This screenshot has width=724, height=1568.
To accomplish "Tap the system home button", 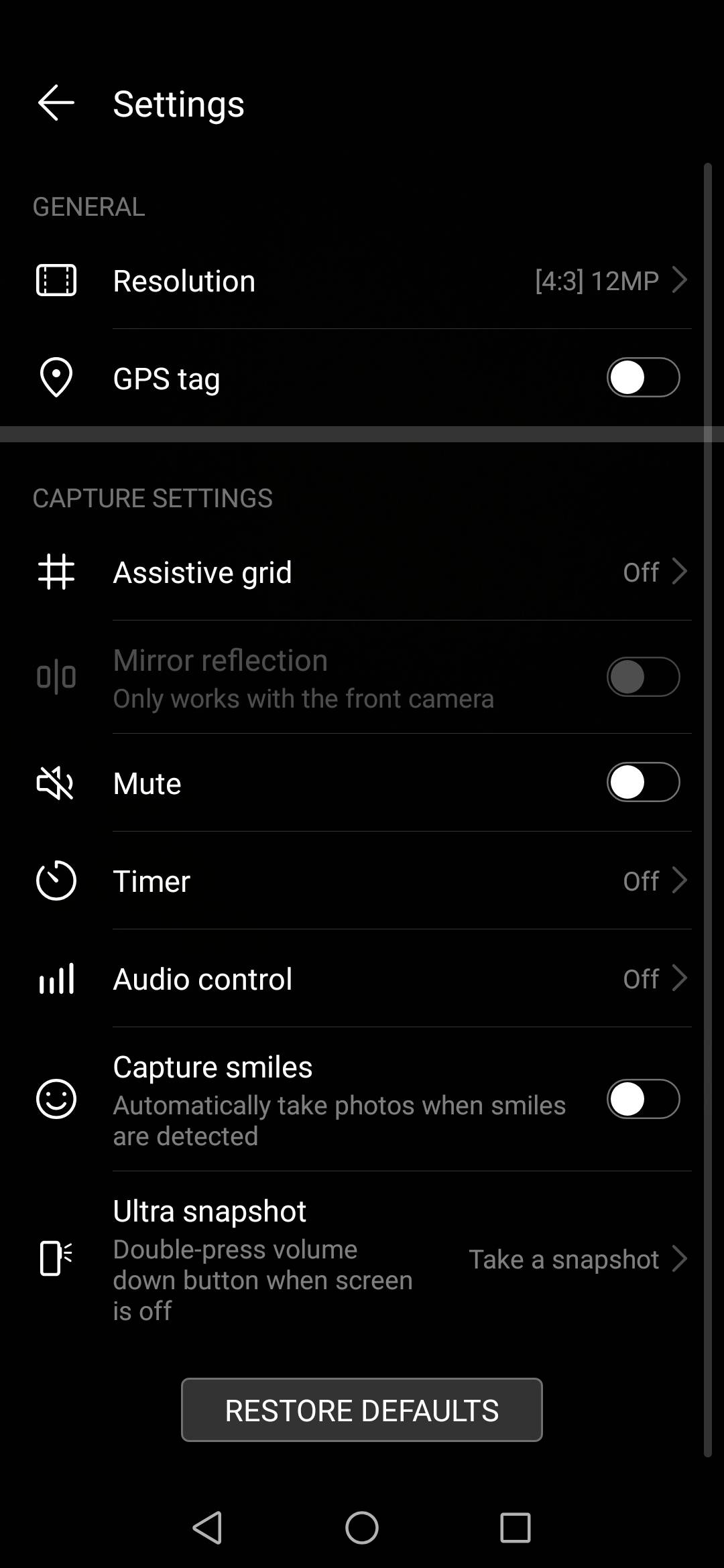I will click(x=362, y=1528).
